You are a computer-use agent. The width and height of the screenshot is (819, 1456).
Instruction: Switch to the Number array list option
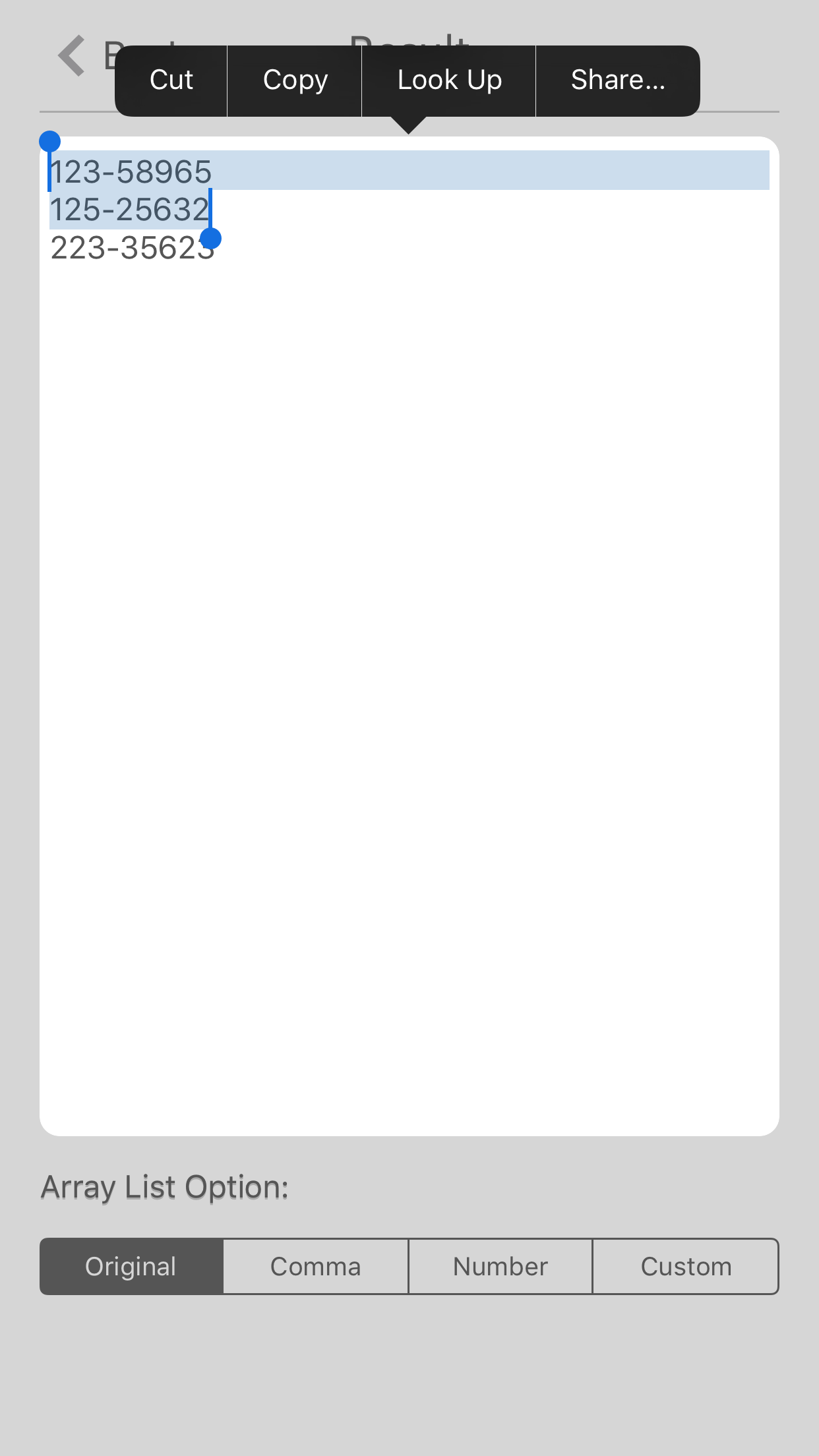coord(500,1266)
